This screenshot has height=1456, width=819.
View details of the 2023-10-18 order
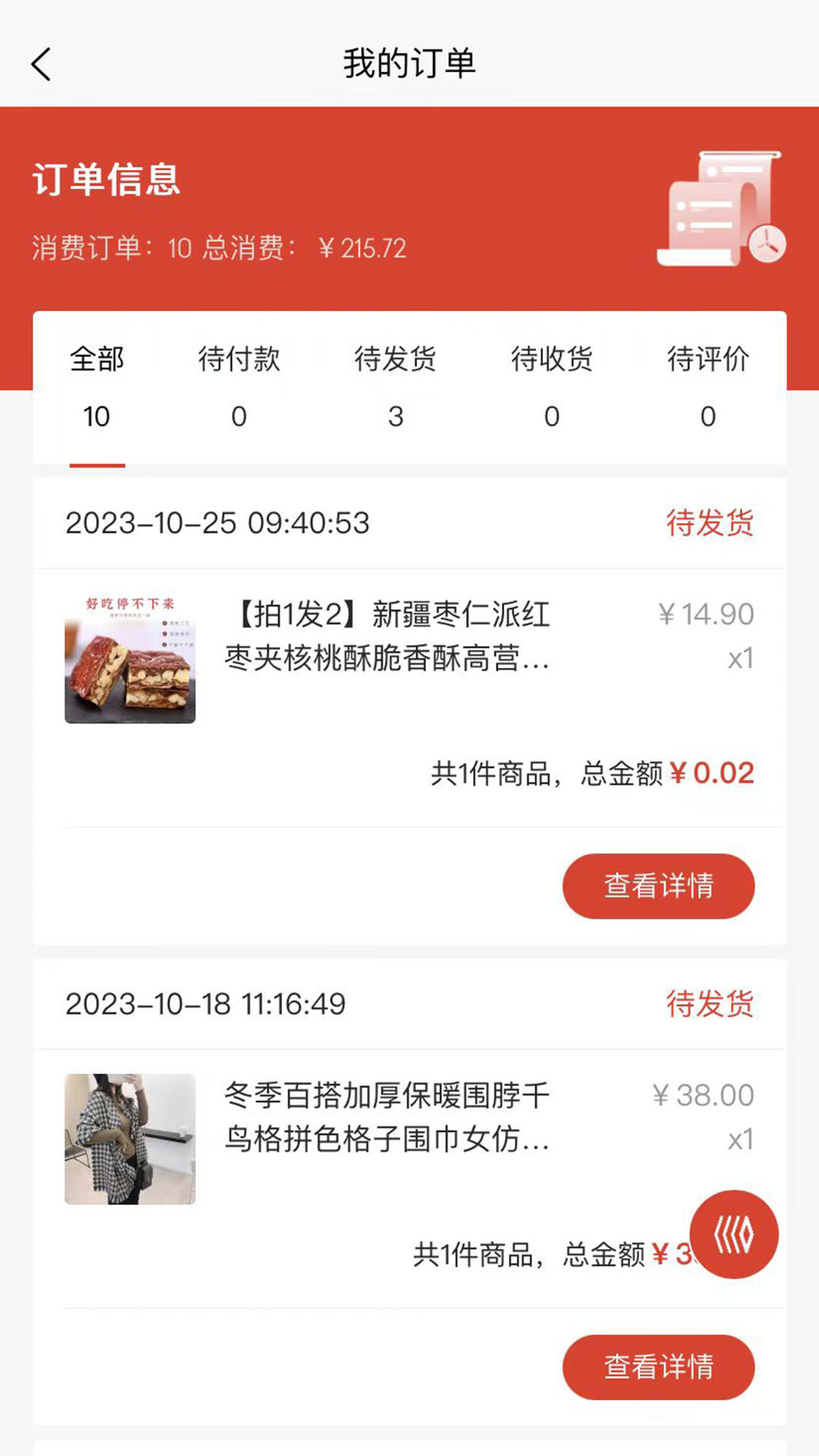point(658,1367)
